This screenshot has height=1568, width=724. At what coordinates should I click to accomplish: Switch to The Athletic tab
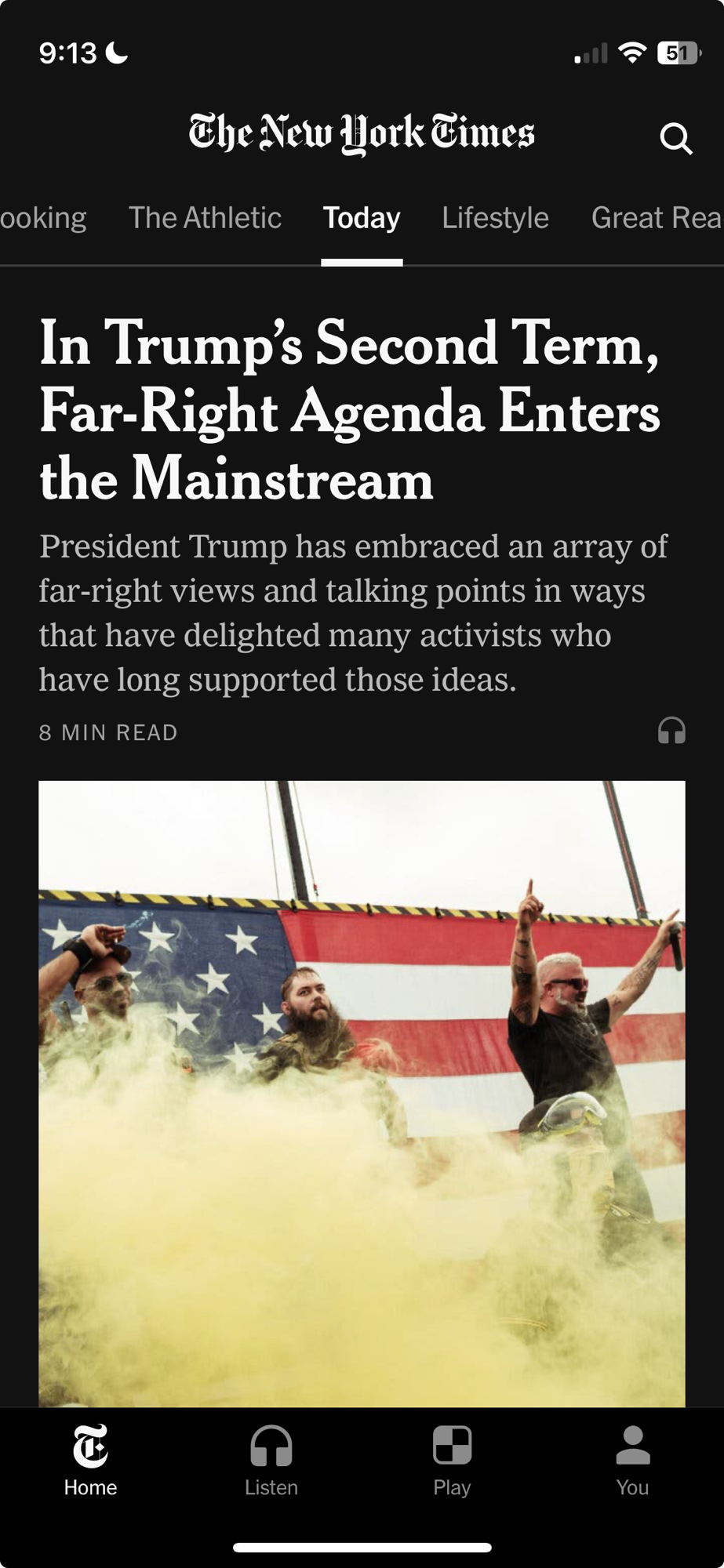pyautogui.click(x=205, y=218)
